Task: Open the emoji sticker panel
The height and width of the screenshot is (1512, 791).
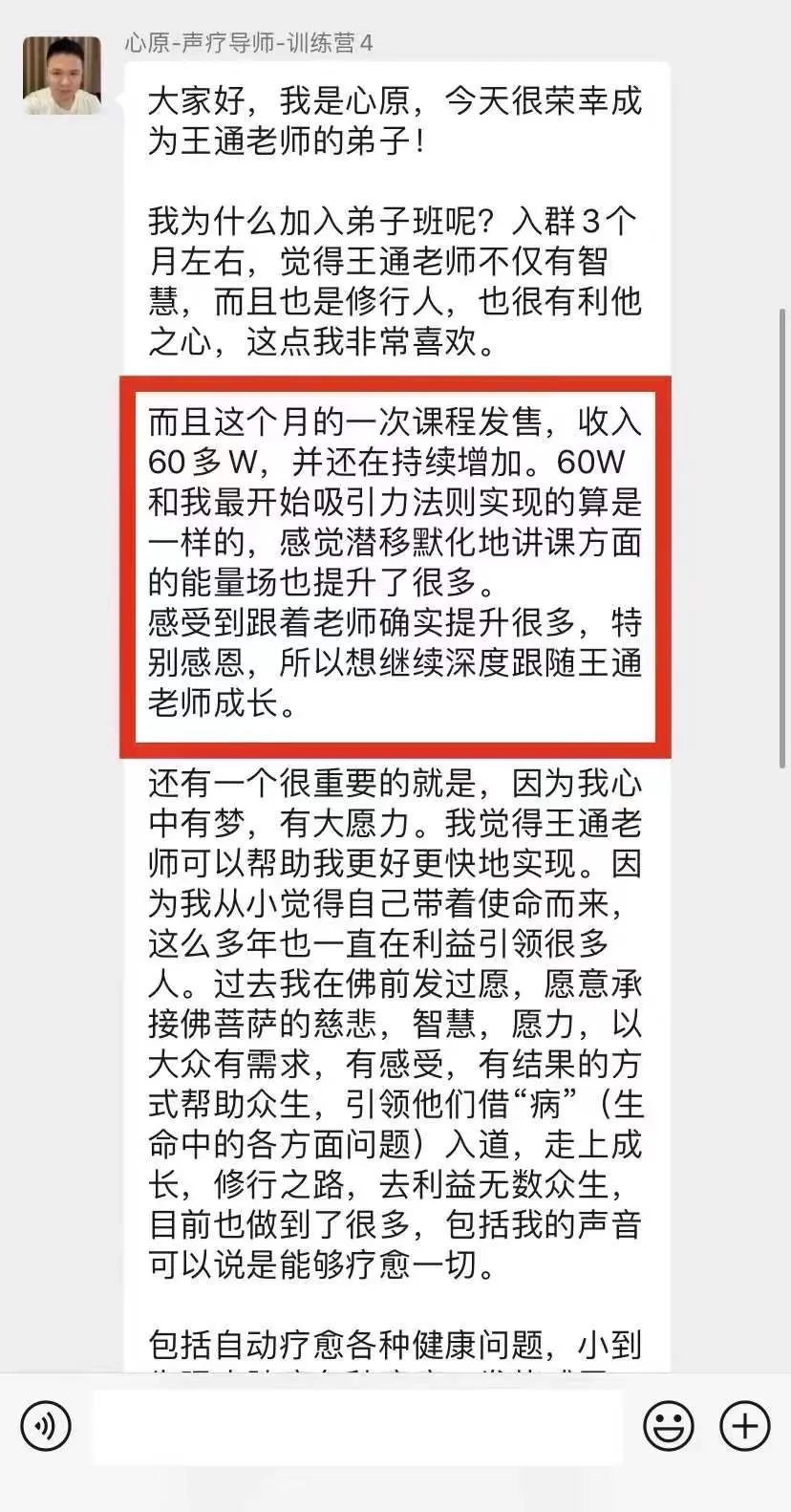Action: 669,1427
